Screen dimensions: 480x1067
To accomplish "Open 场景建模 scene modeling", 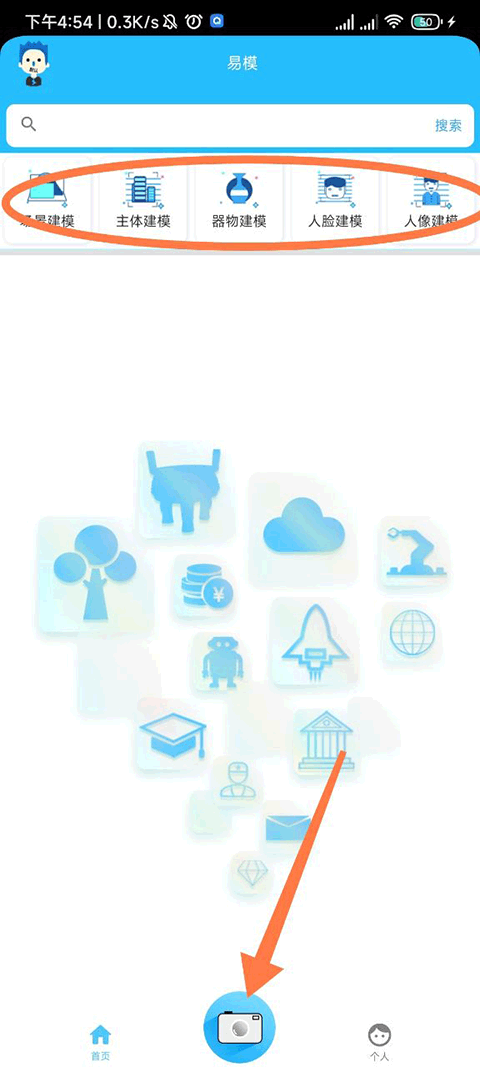I will pos(48,200).
